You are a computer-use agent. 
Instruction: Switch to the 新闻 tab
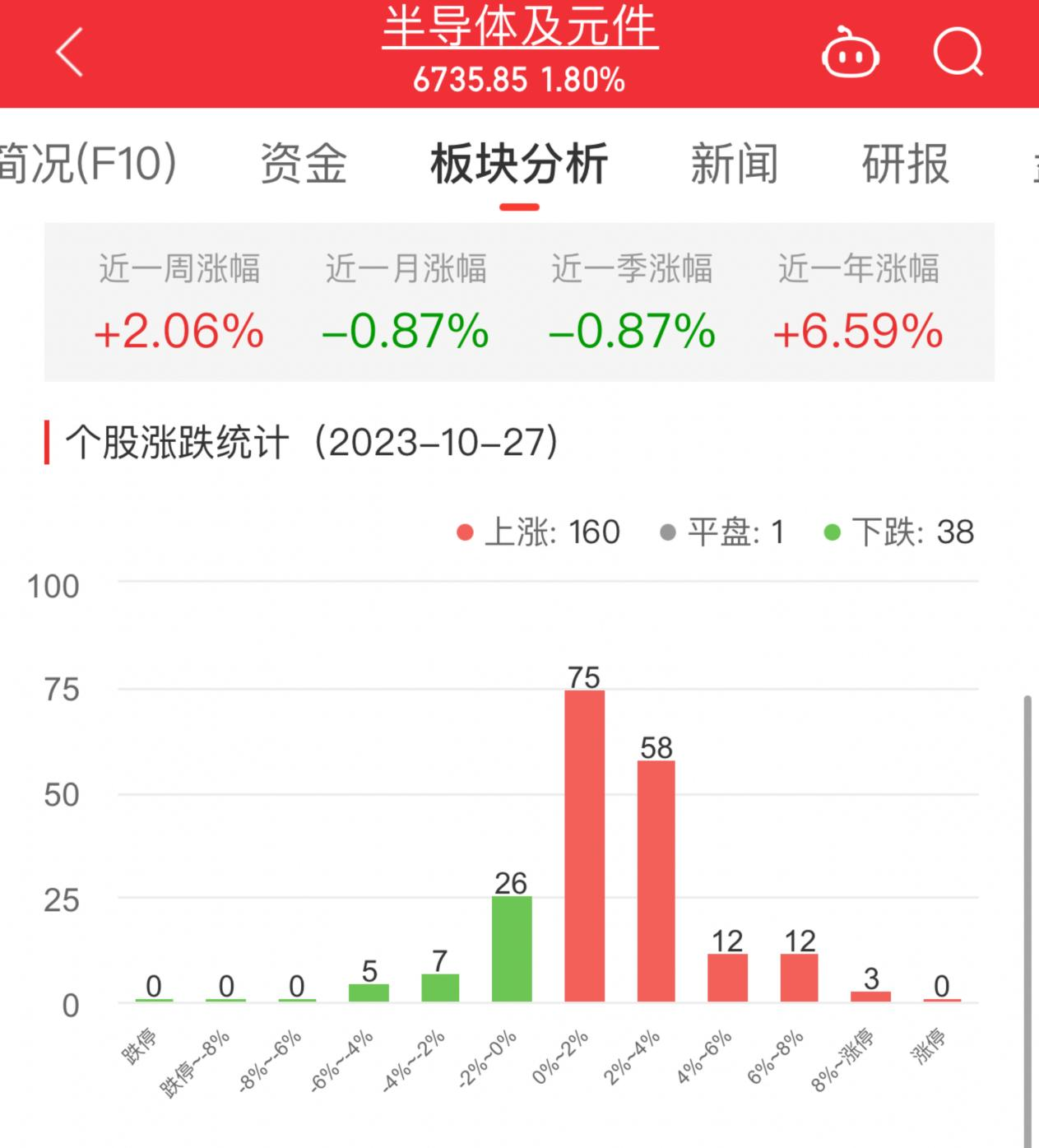(735, 163)
